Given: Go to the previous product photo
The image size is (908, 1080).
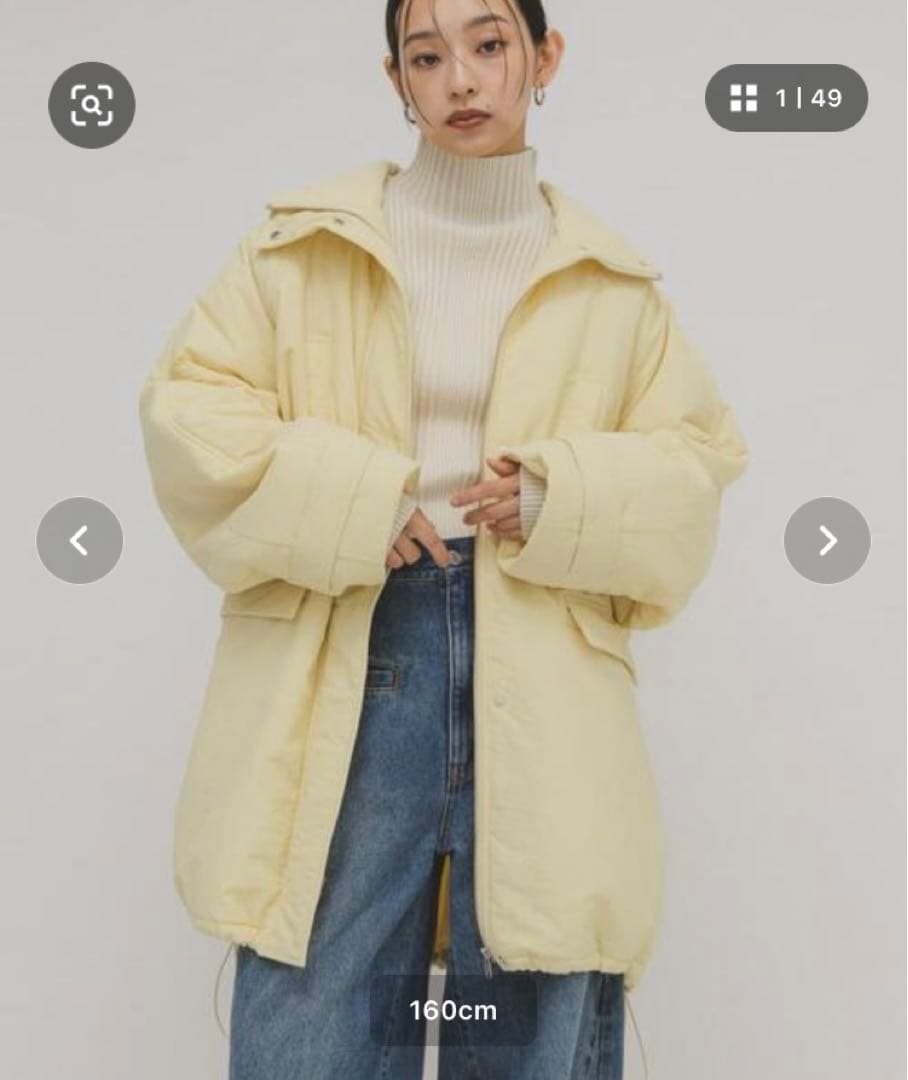Looking at the screenshot, I should 80,541.
